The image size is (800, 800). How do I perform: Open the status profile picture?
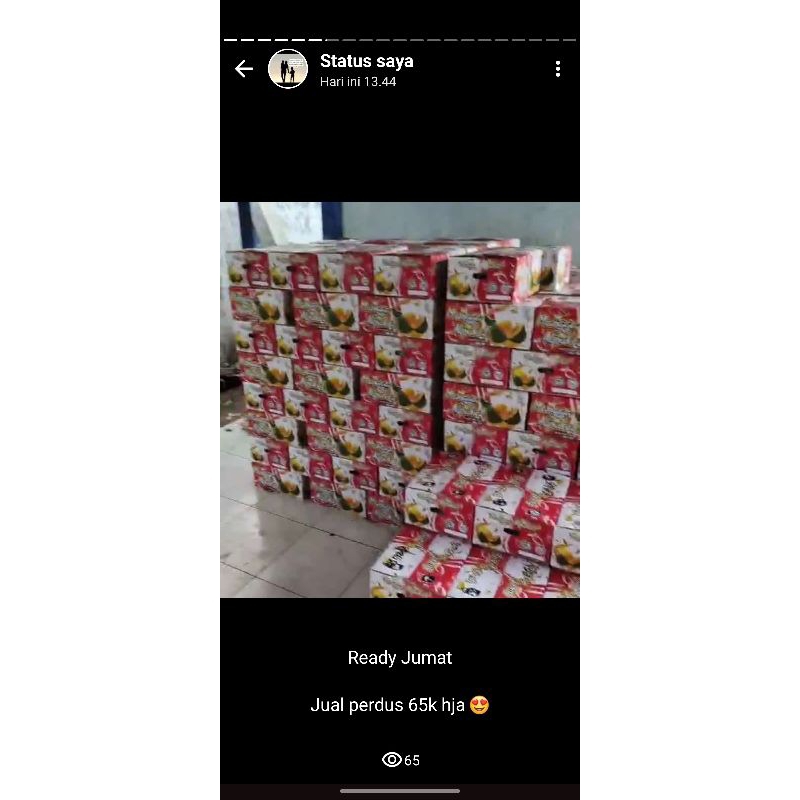[288, 69]
